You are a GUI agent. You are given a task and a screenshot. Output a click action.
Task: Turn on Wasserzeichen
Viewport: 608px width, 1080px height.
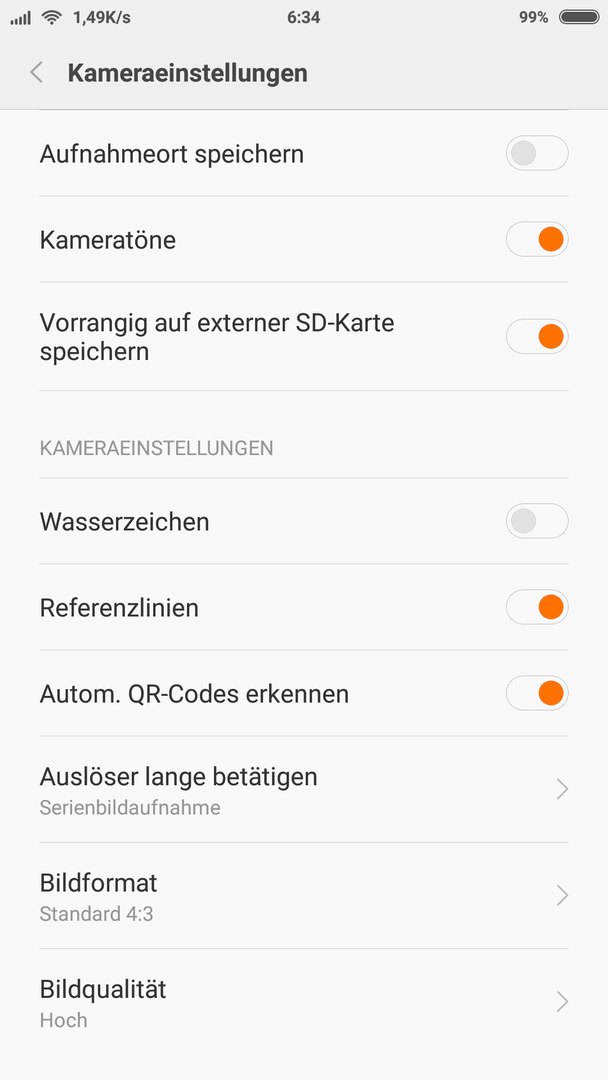click(537, 521)
